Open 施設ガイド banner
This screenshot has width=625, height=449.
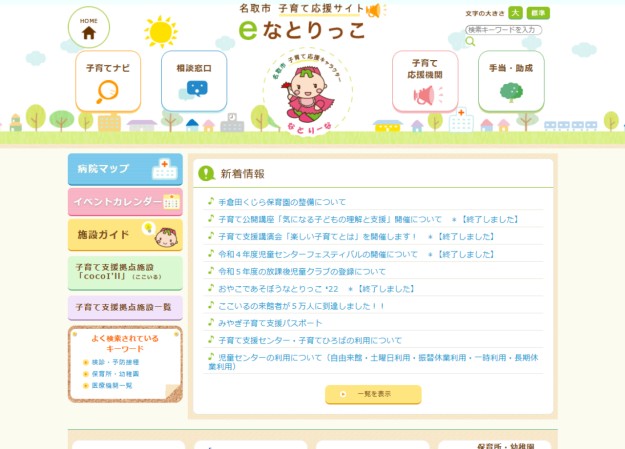(x=125, y=235)
